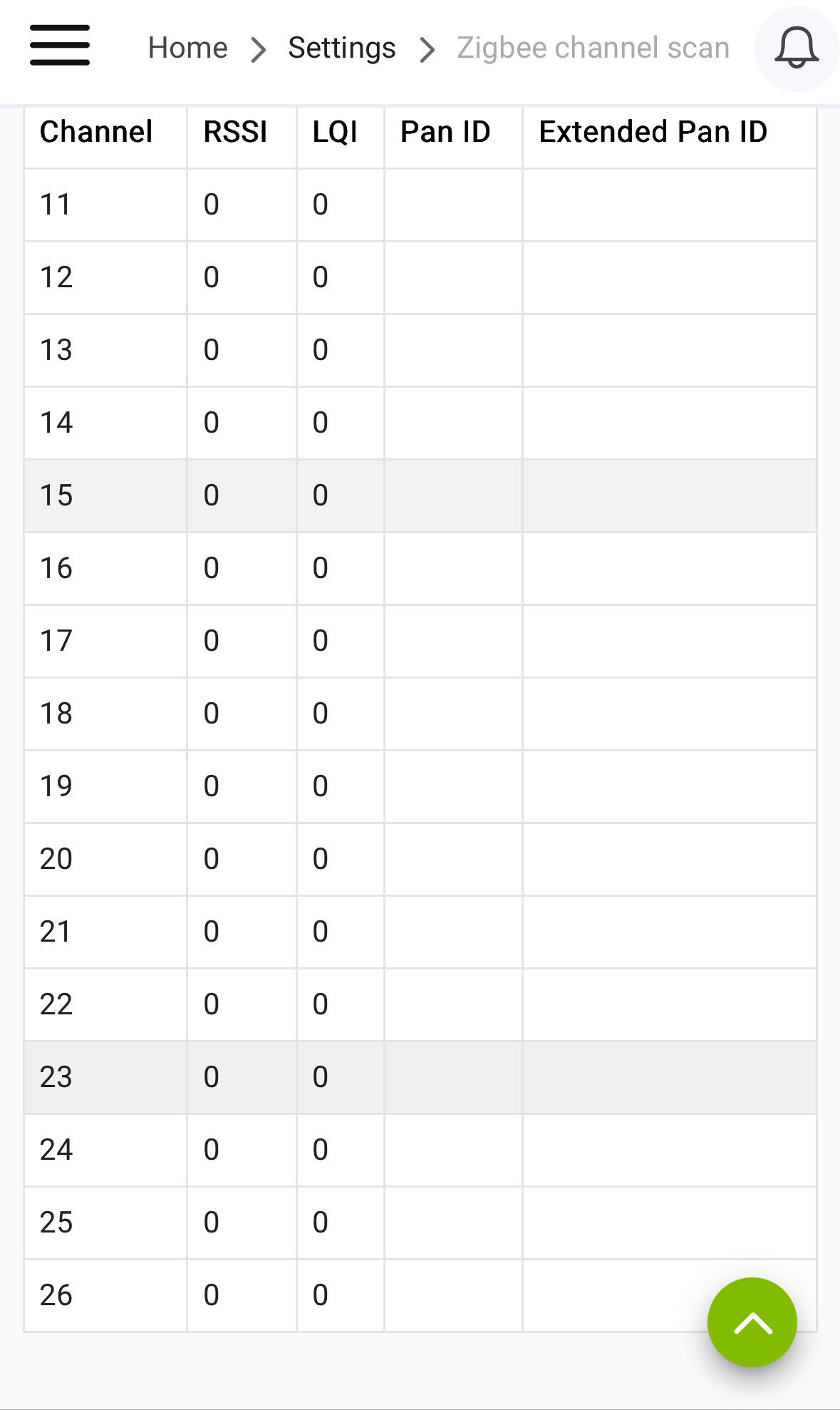Tap the green scroll-to-top button
This screenshot has height=1410, width=840.
tap(752, 1322)
